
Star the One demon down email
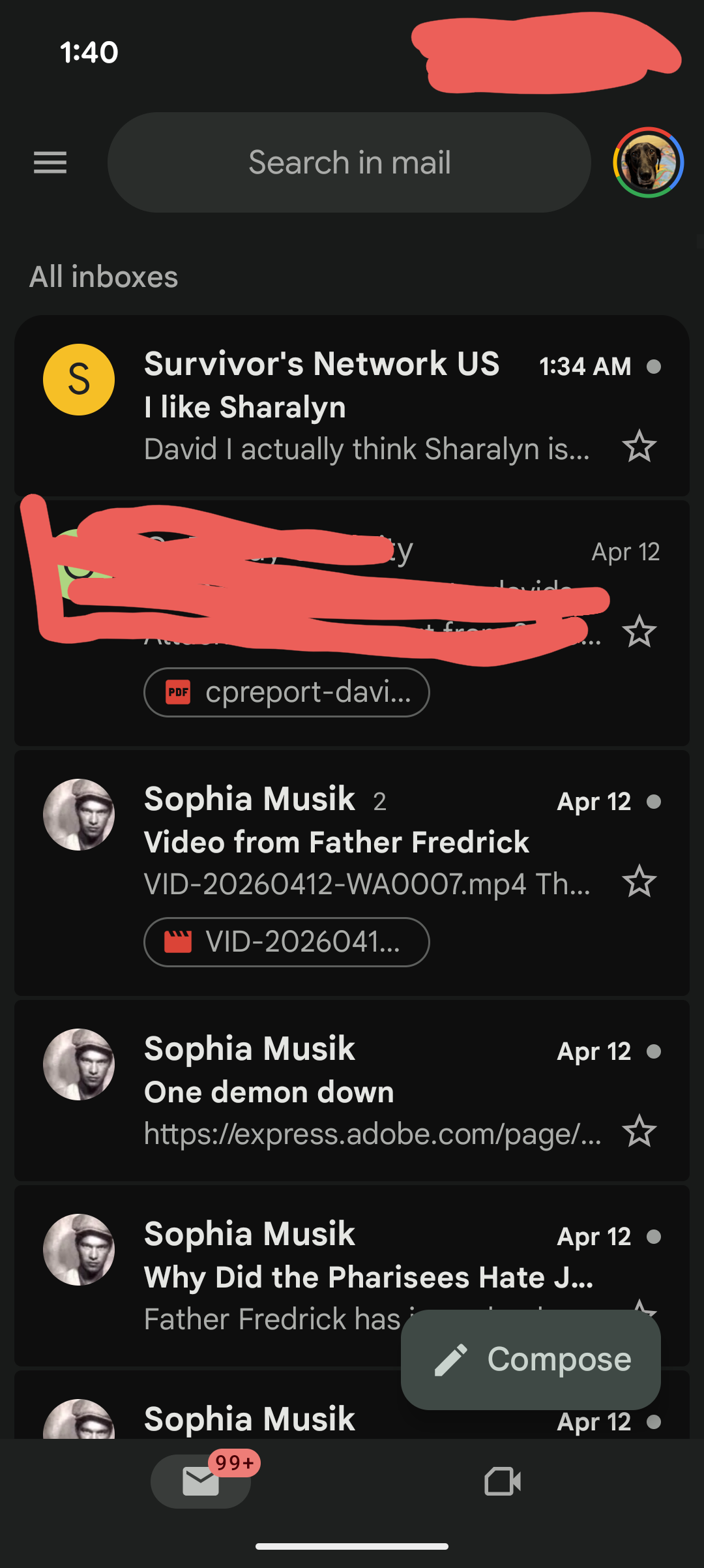coord(639,1132)
